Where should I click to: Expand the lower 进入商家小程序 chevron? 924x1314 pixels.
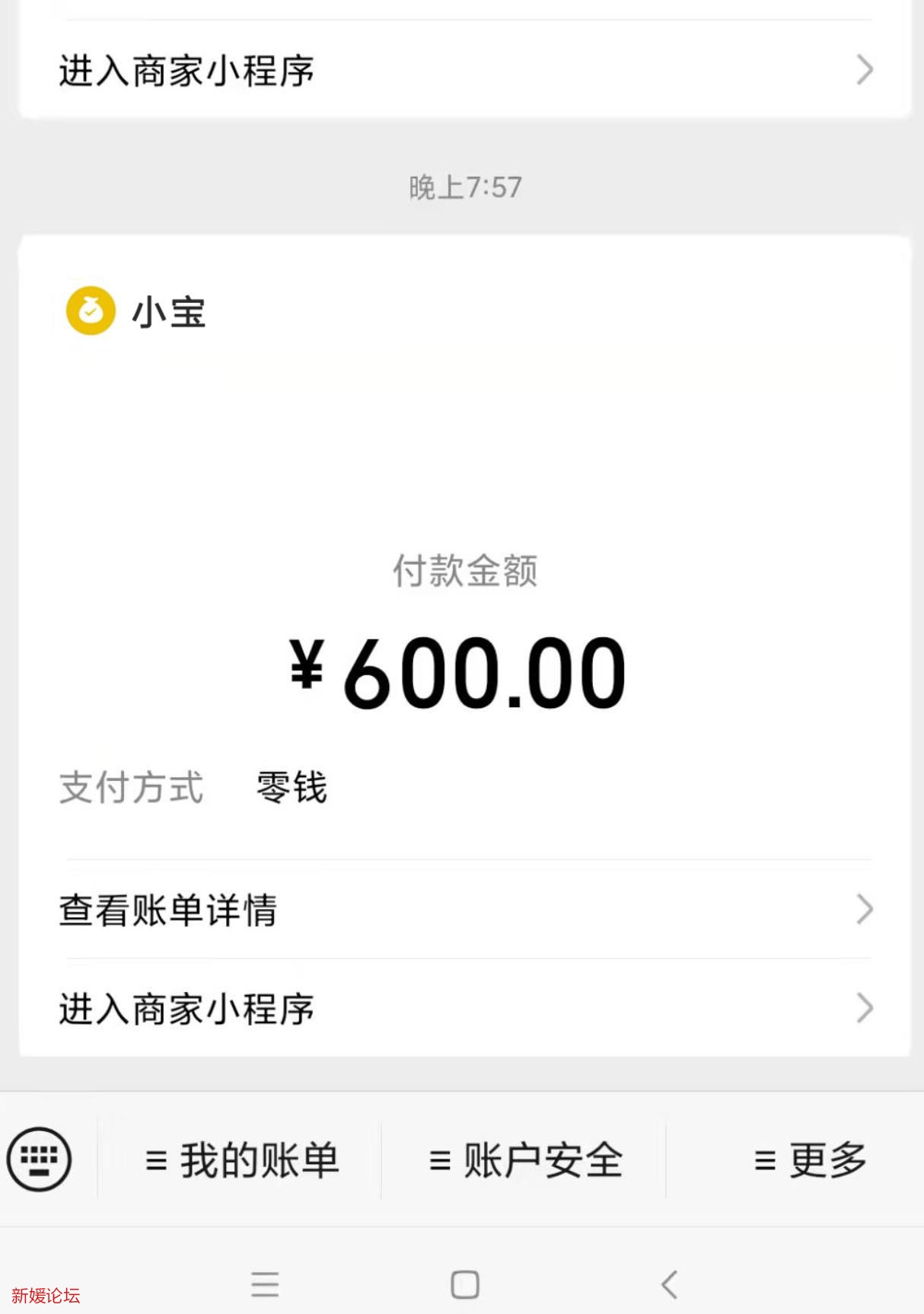(865, 1009)
